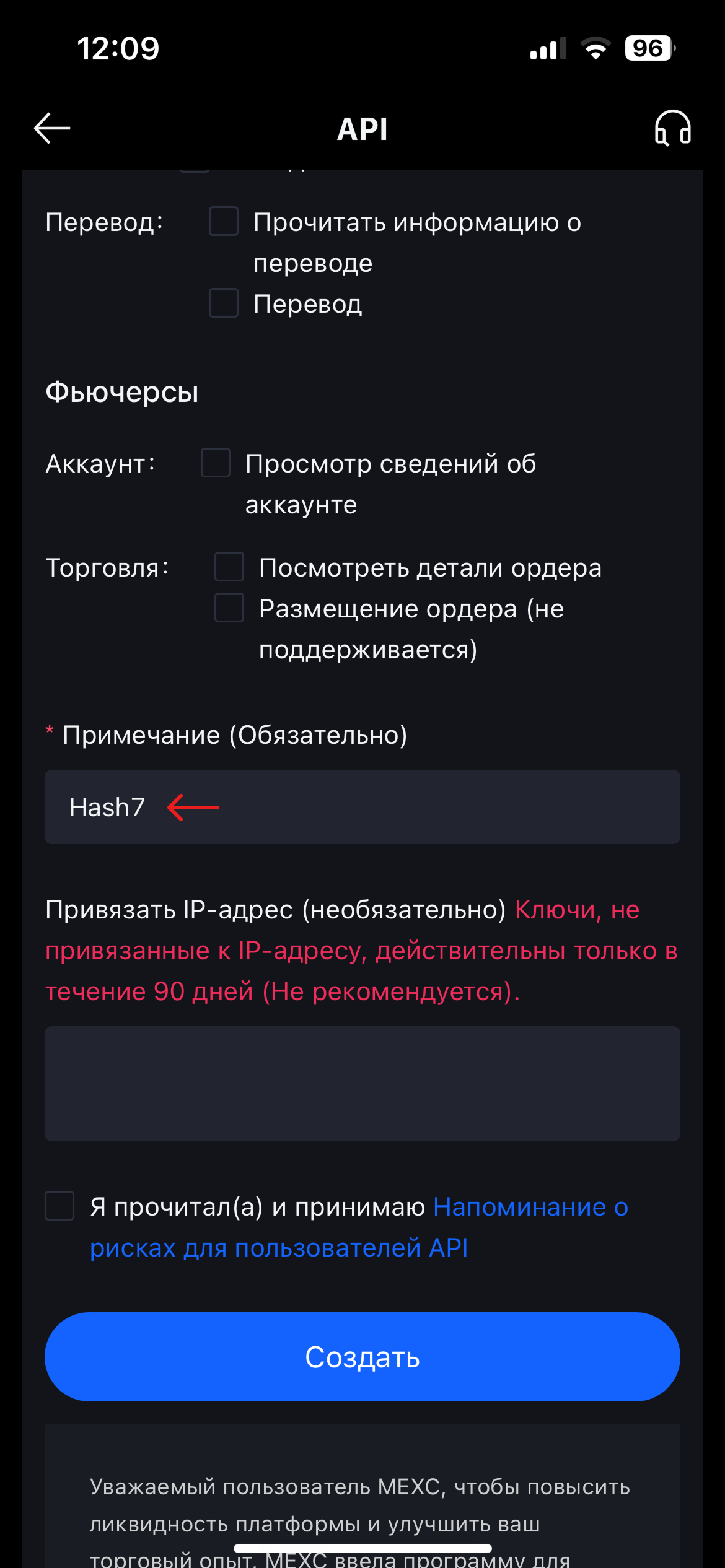This screenshot has width=725, height=1568.
Task: Enable the 'Перевод' permission checkbox
Action: pos(224,303)
